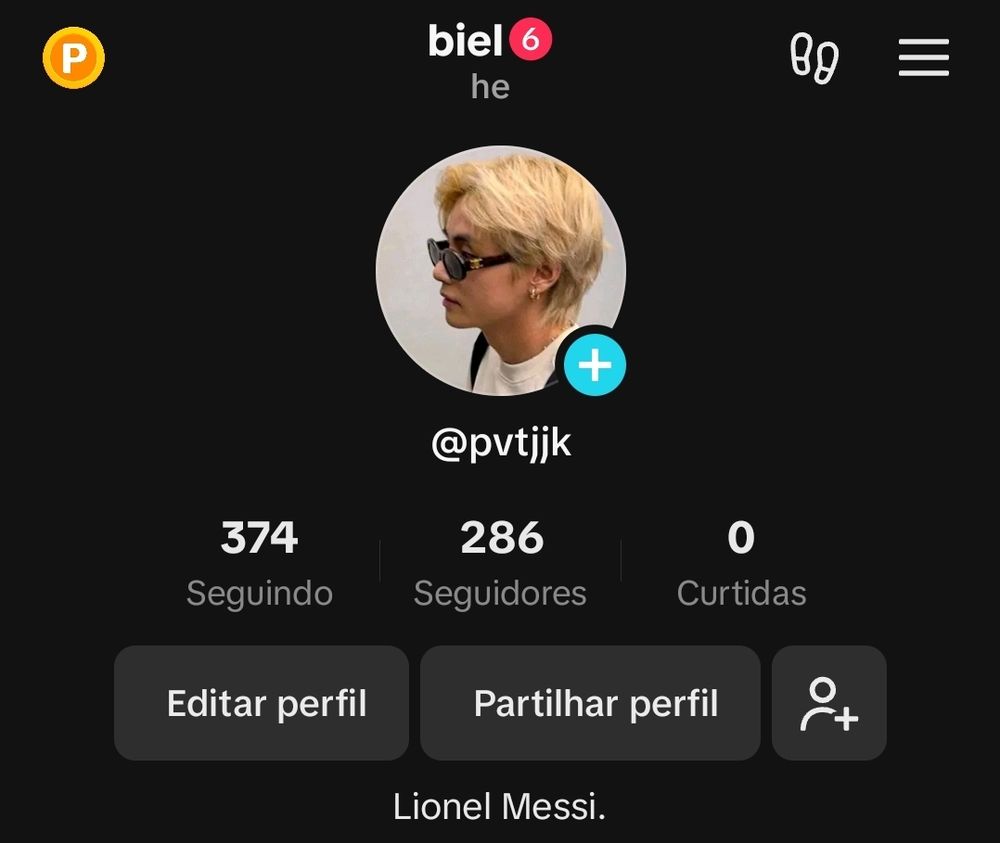
Task: Tap the biel account name
Action: [x=466, y=41]
